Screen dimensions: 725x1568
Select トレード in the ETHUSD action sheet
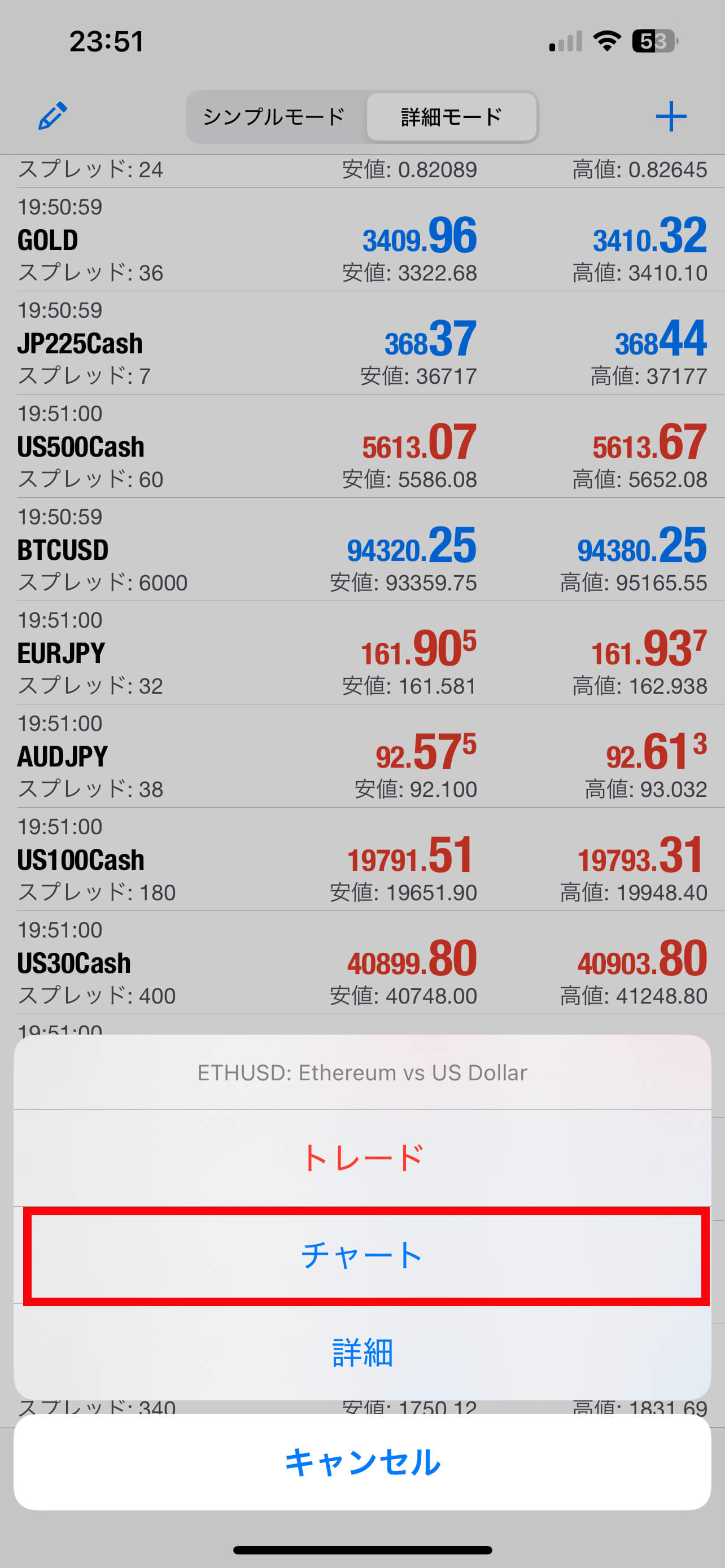[x=362, y=1158]
